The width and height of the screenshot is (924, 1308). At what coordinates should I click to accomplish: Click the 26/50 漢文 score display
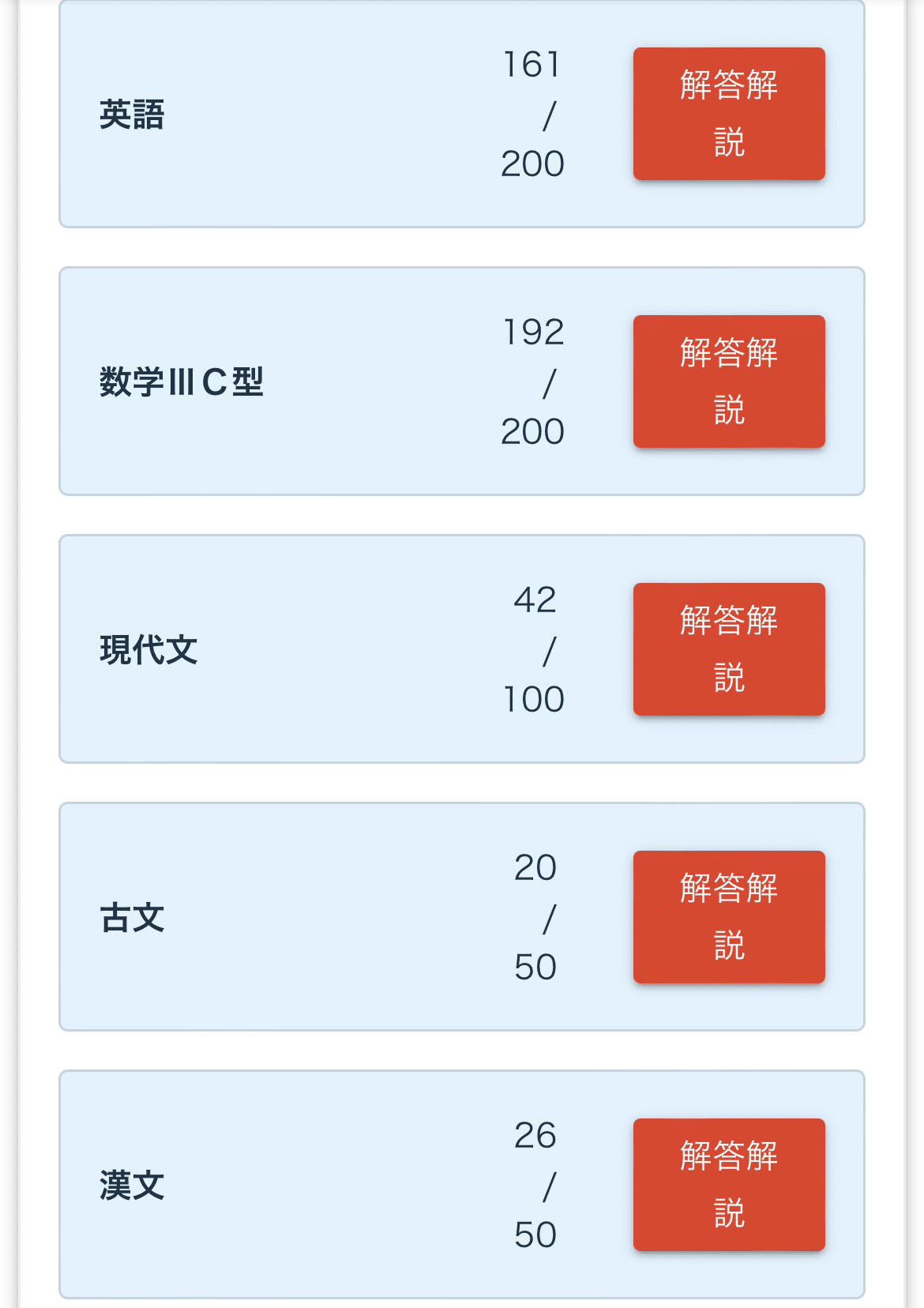pyautogui.click(x=533, y=1185)
